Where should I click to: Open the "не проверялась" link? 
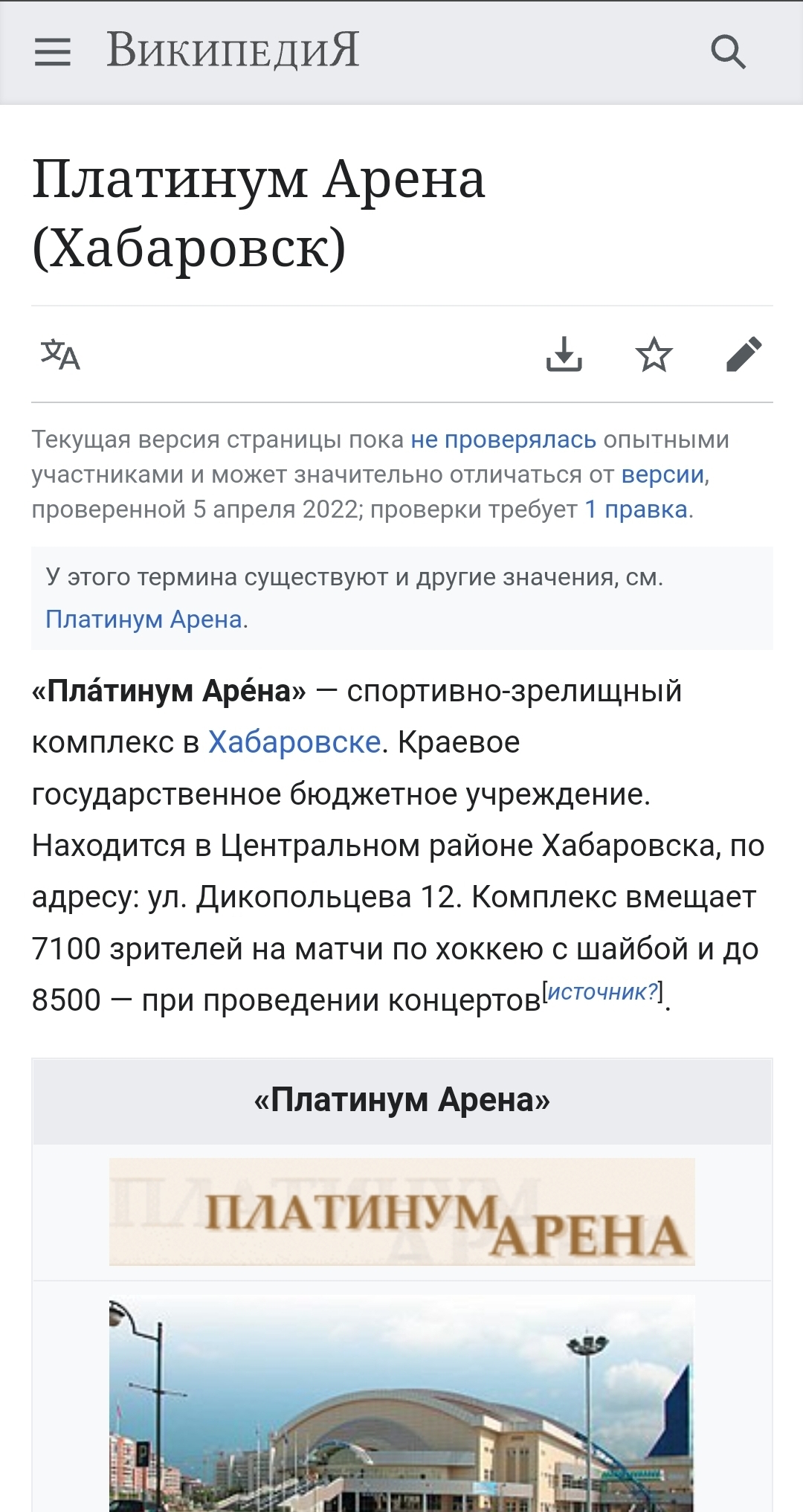(503, 440)
